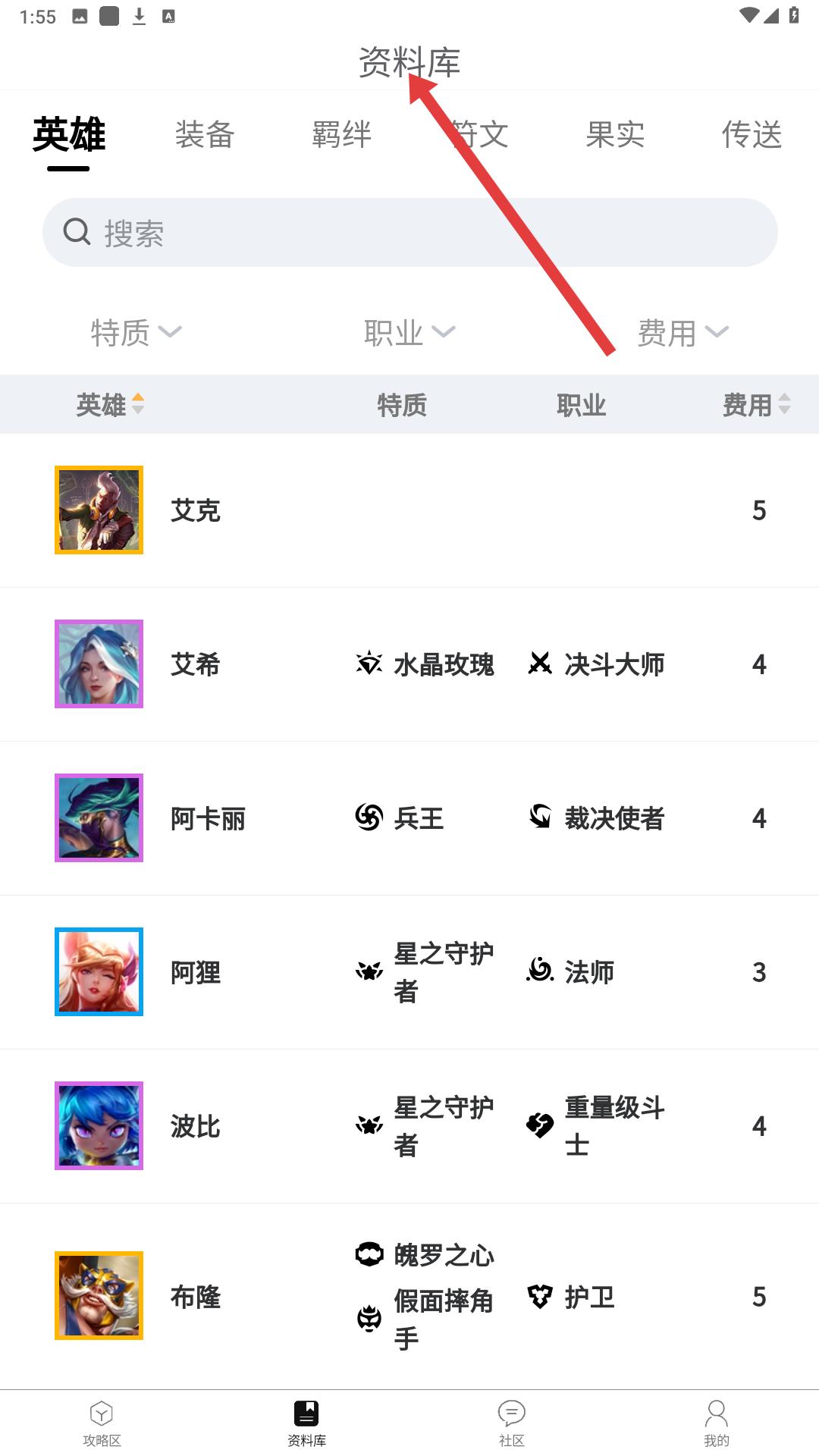Open hero 布隆 details

click(x=195, y=1297)
